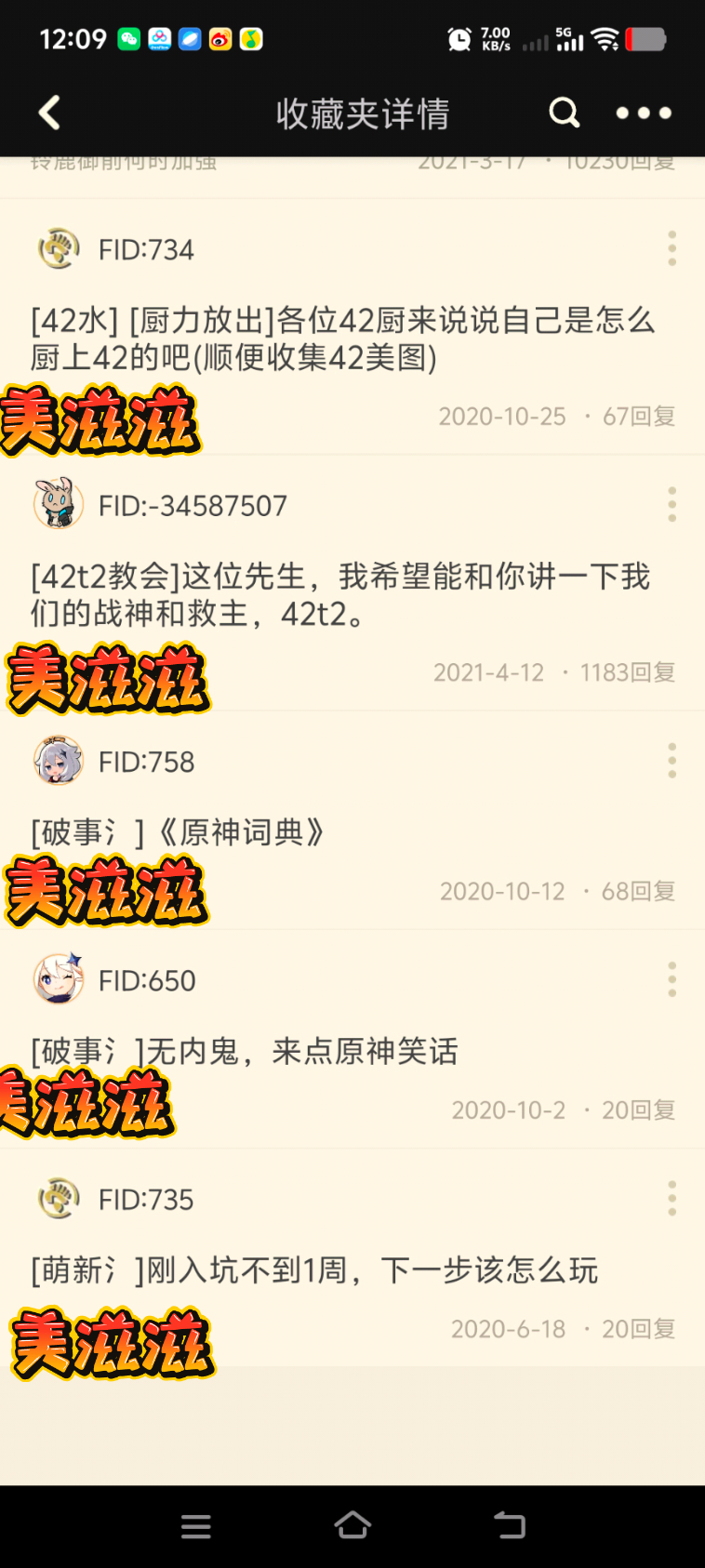Search within the favorites folder
This screenshot has width=705, height=1568.
(564, 113)
